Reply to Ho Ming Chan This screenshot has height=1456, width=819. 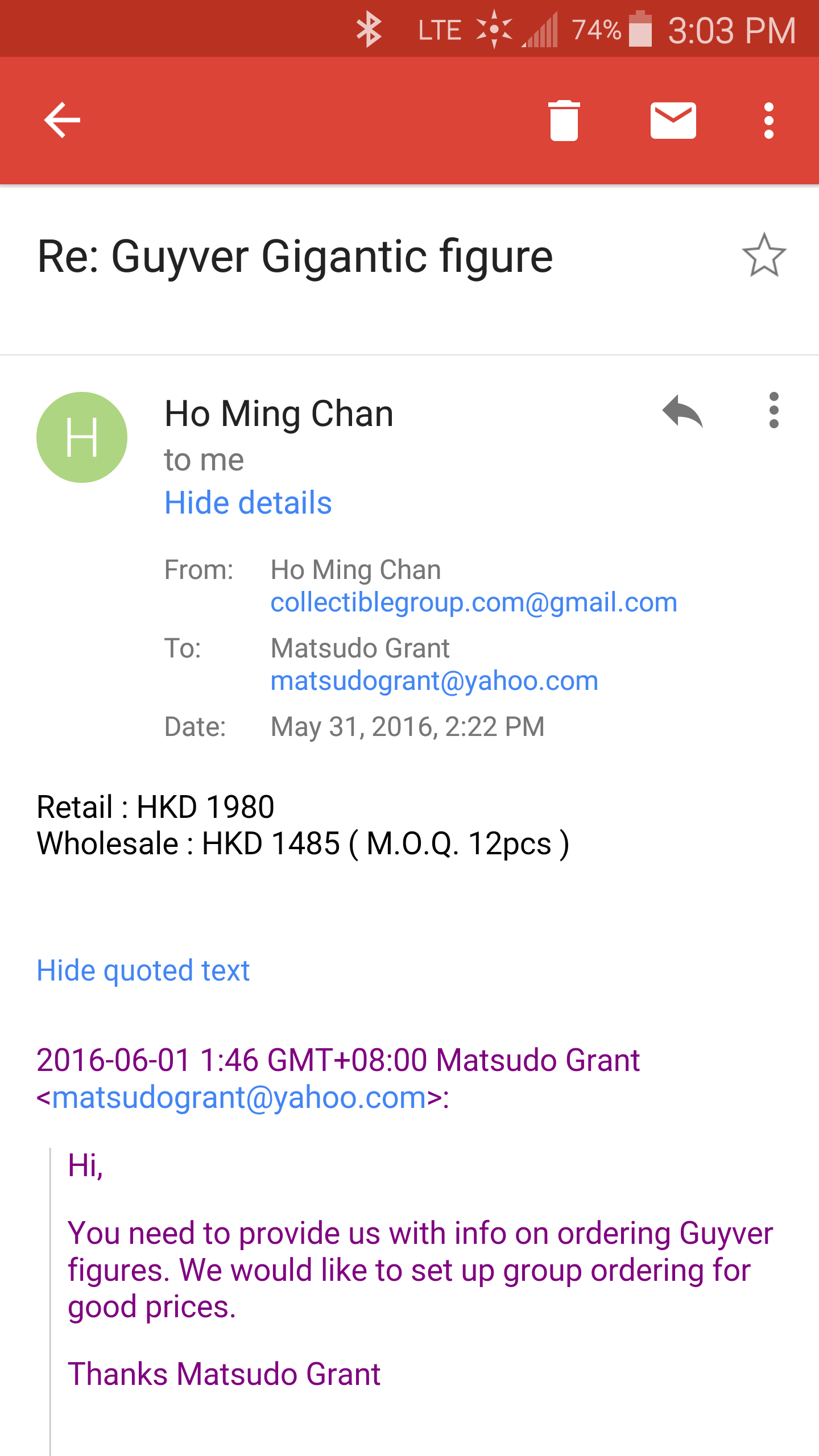click(682, 411)
